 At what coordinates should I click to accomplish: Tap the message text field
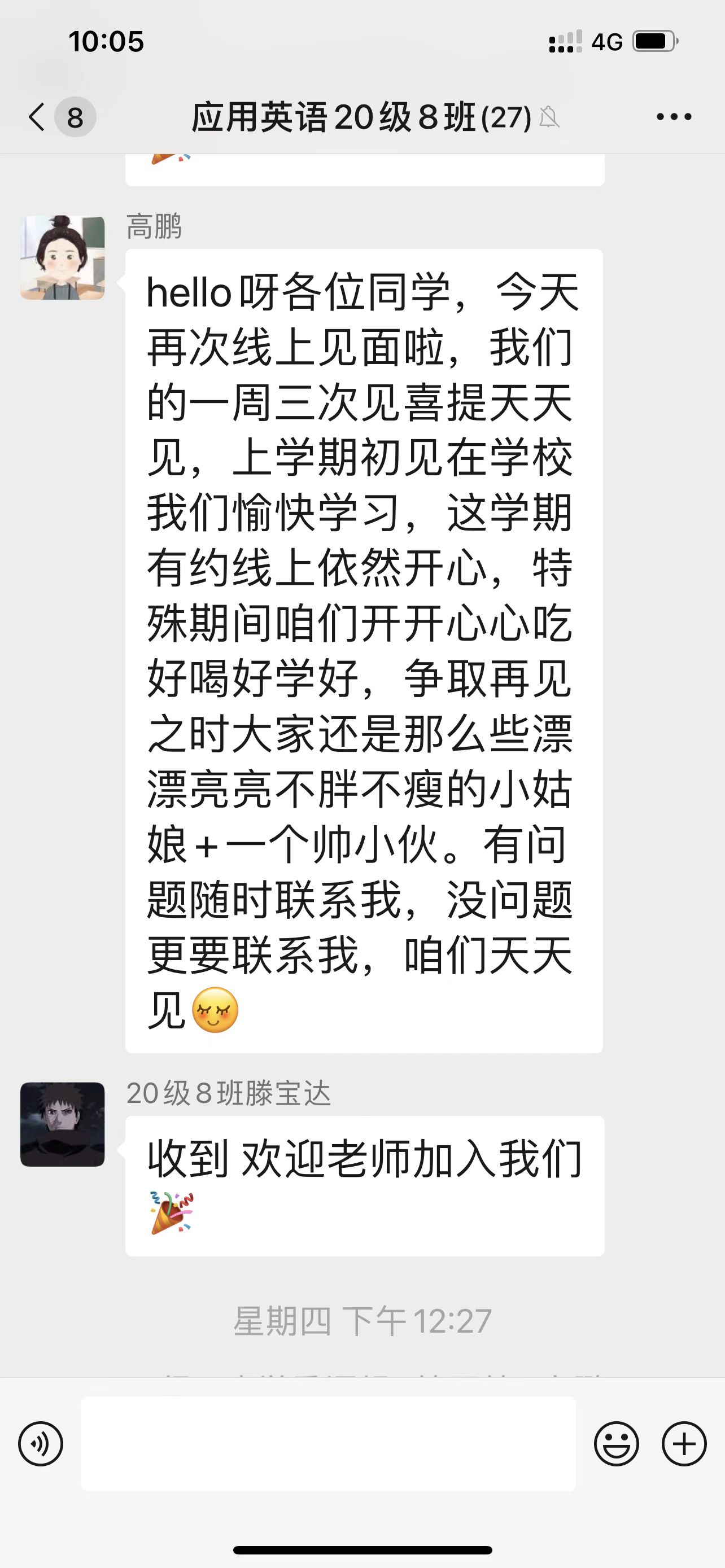coord(329,1444)
